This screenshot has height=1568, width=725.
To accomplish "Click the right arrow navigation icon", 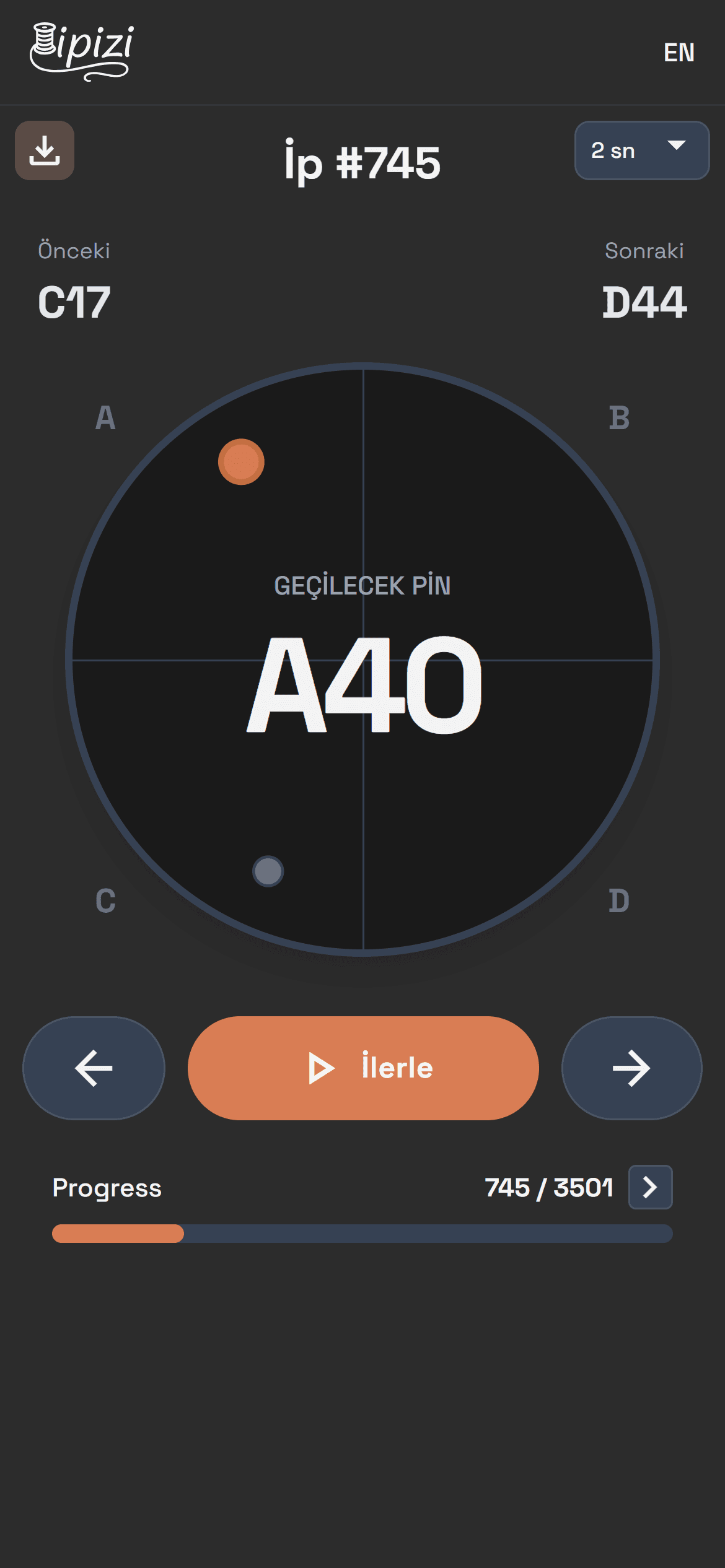I will [631, 1067].
